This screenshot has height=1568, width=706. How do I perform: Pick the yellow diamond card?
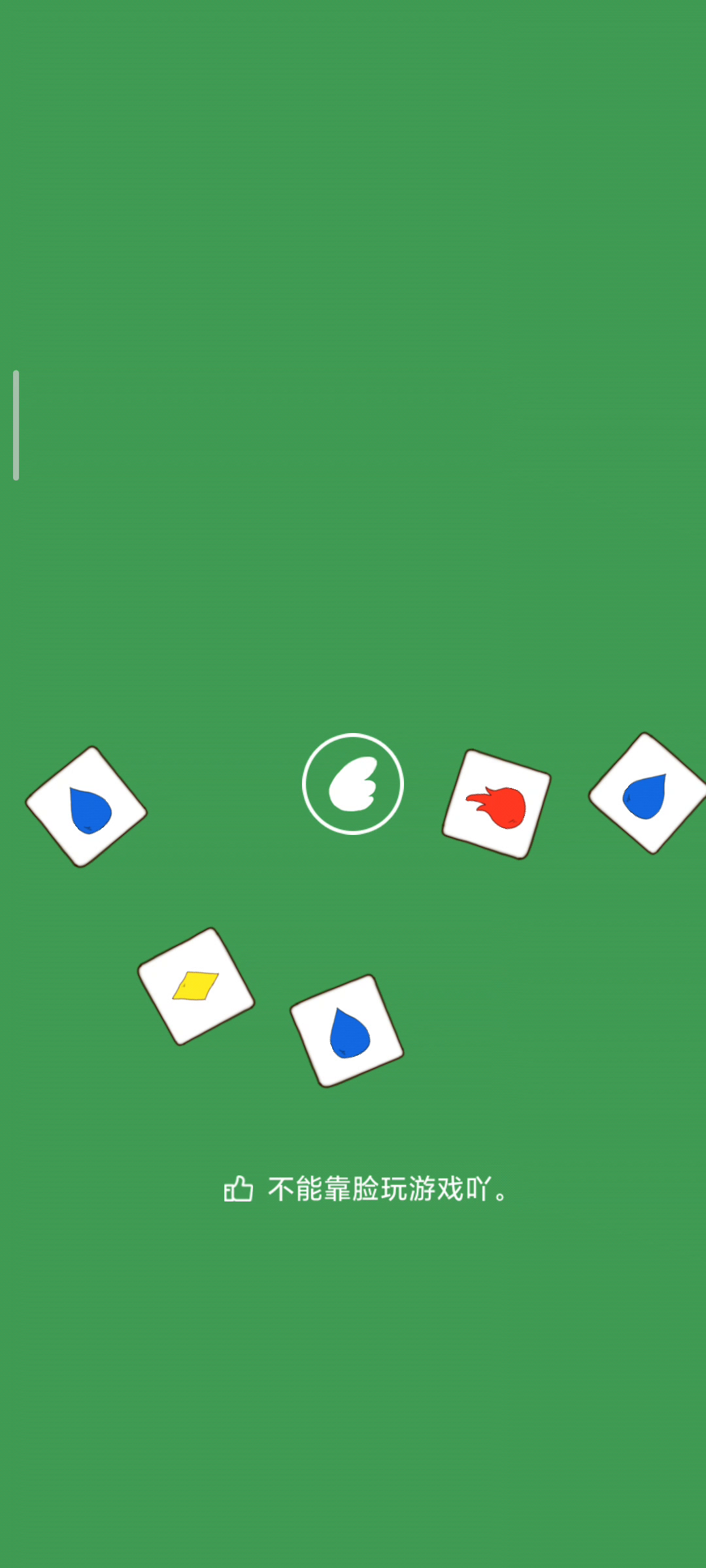pyautogui.click(x=196, y=986)
